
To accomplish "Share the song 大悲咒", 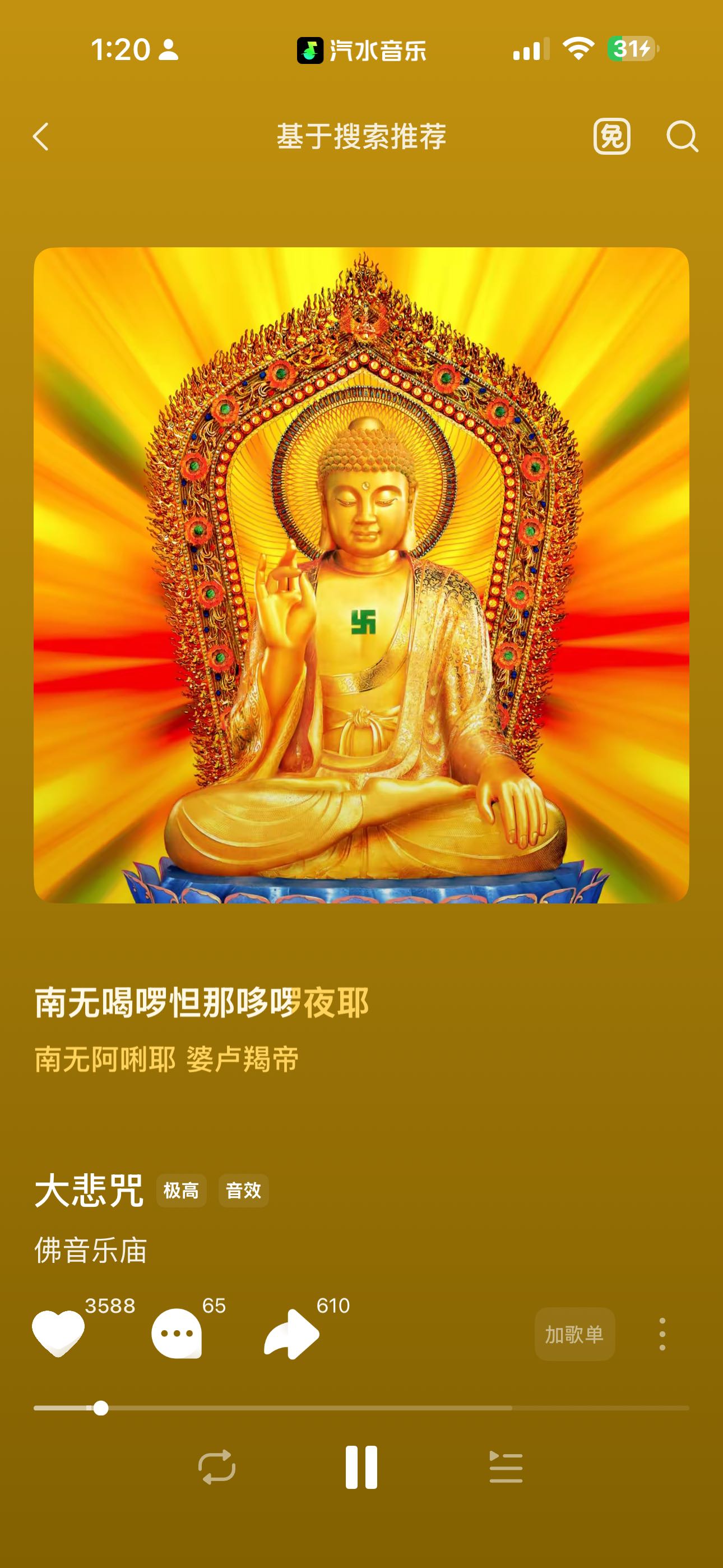I will [291, 1334].
